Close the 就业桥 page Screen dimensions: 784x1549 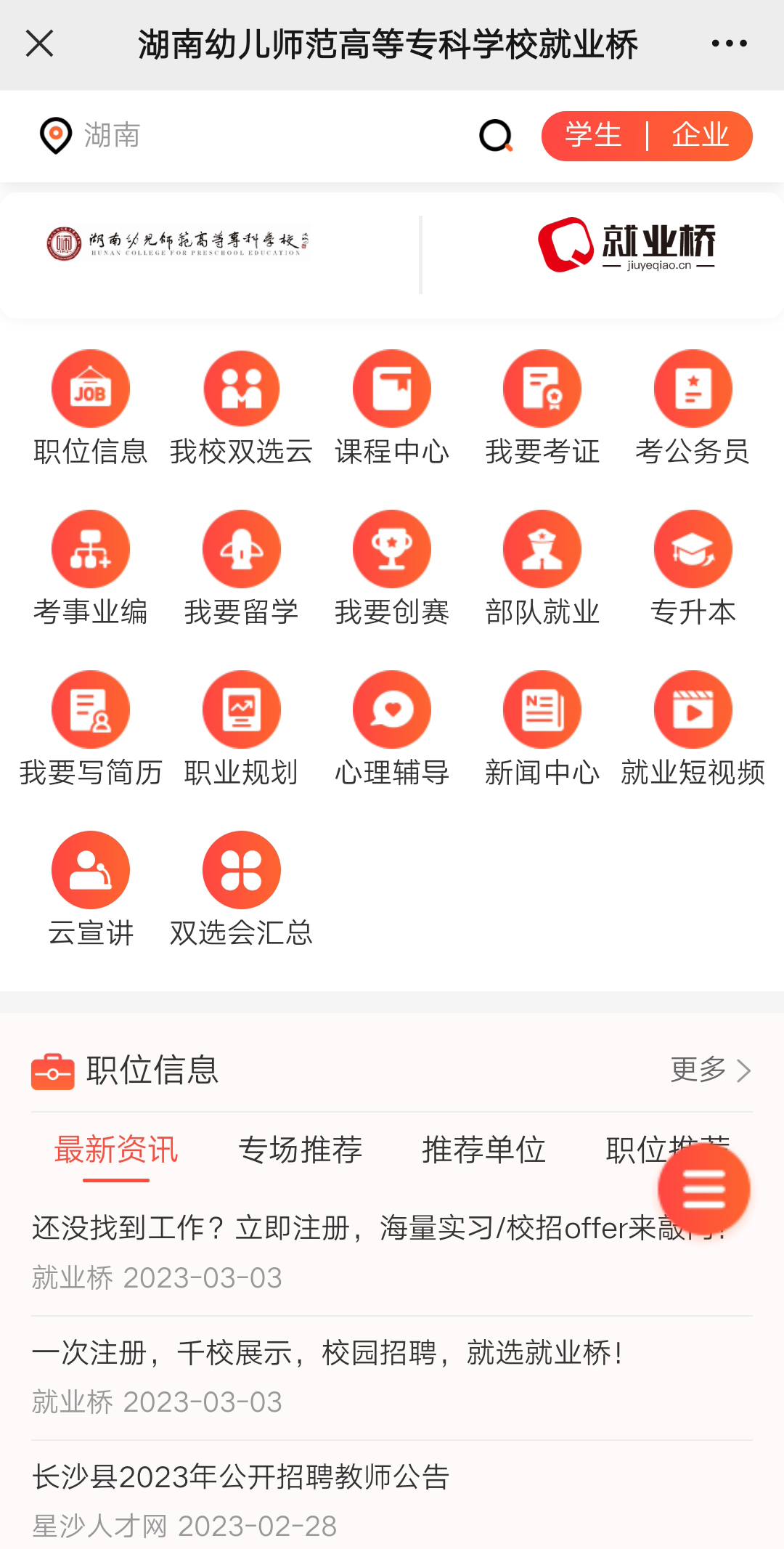[40, 44]
